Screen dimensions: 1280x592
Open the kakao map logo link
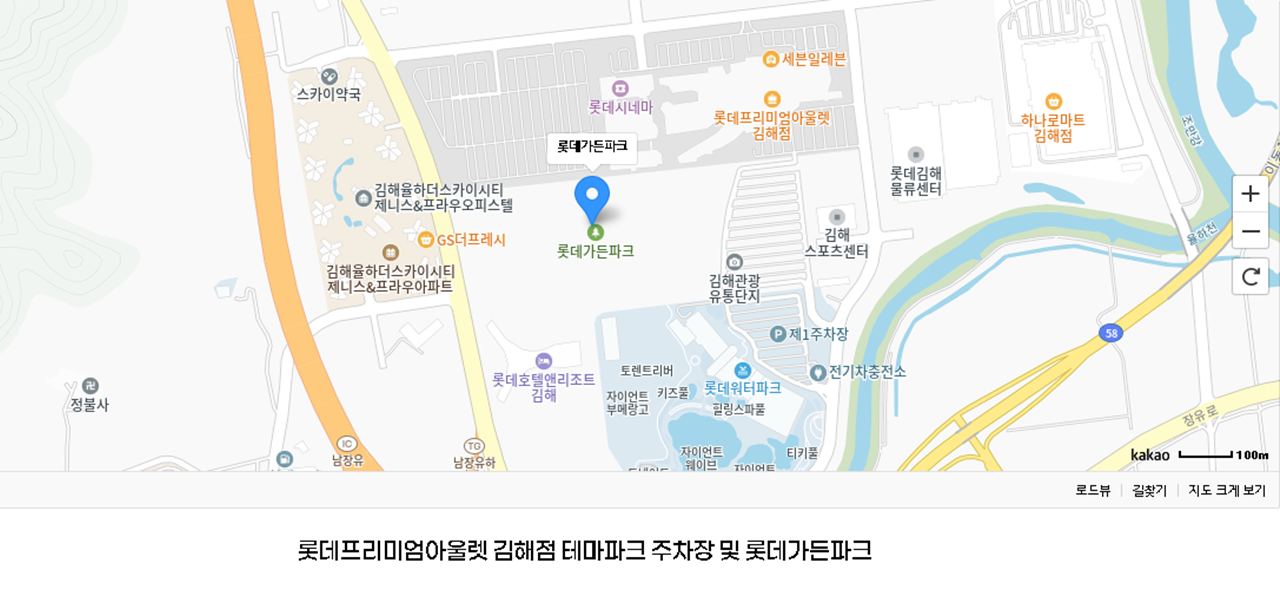pos(1150,455)
